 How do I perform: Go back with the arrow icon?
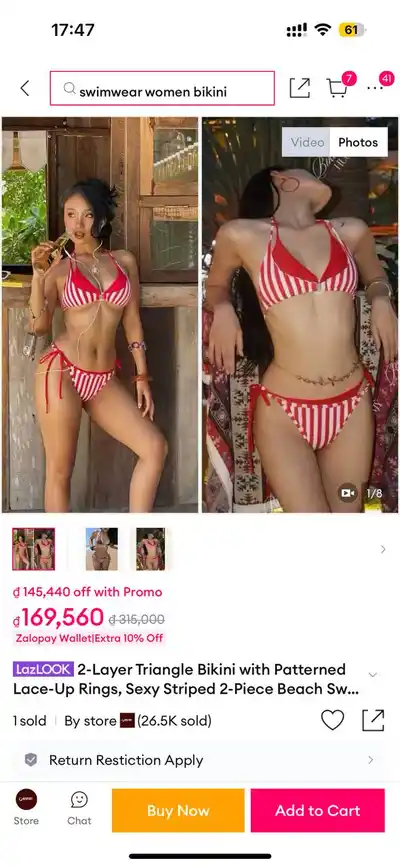click(25, 88)
